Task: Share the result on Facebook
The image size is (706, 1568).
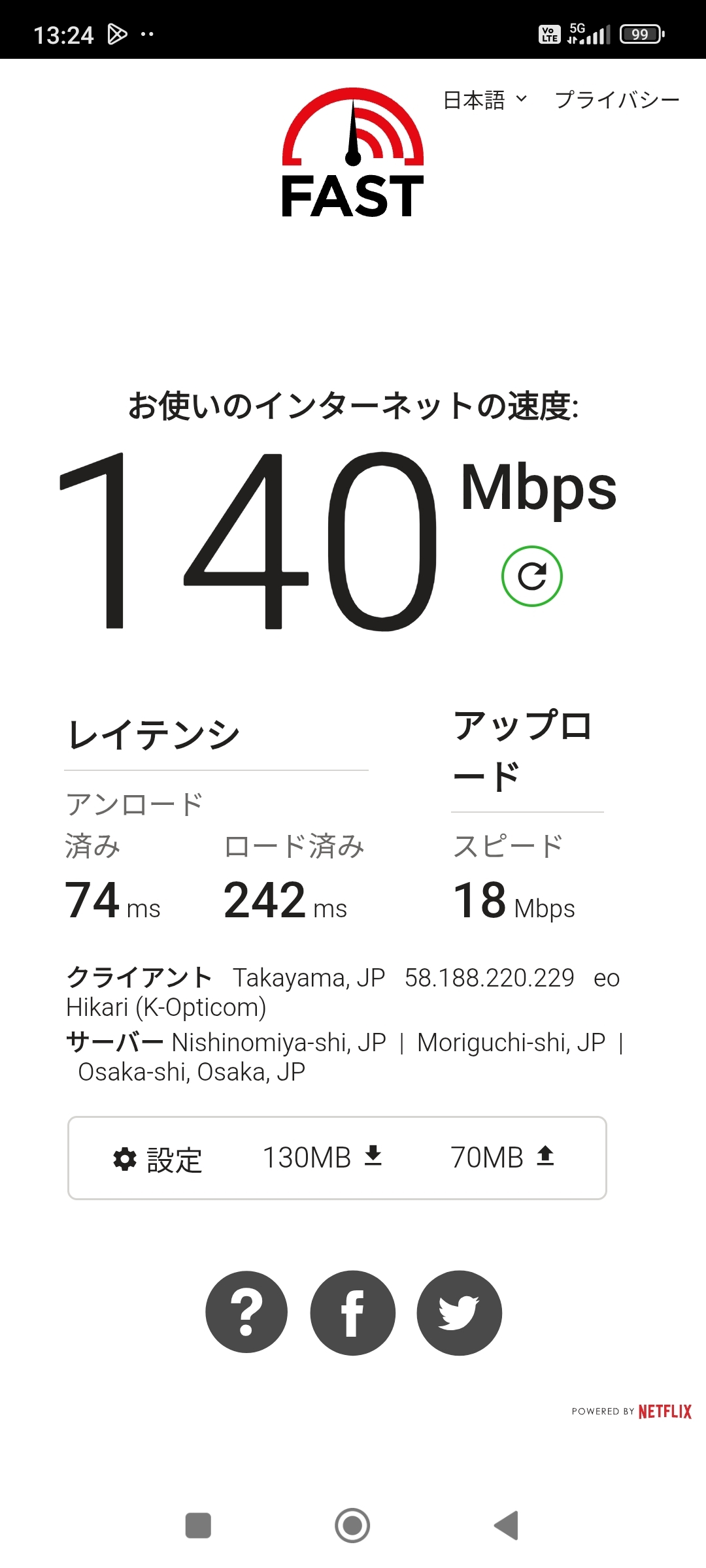Action: click(352, 1313)
